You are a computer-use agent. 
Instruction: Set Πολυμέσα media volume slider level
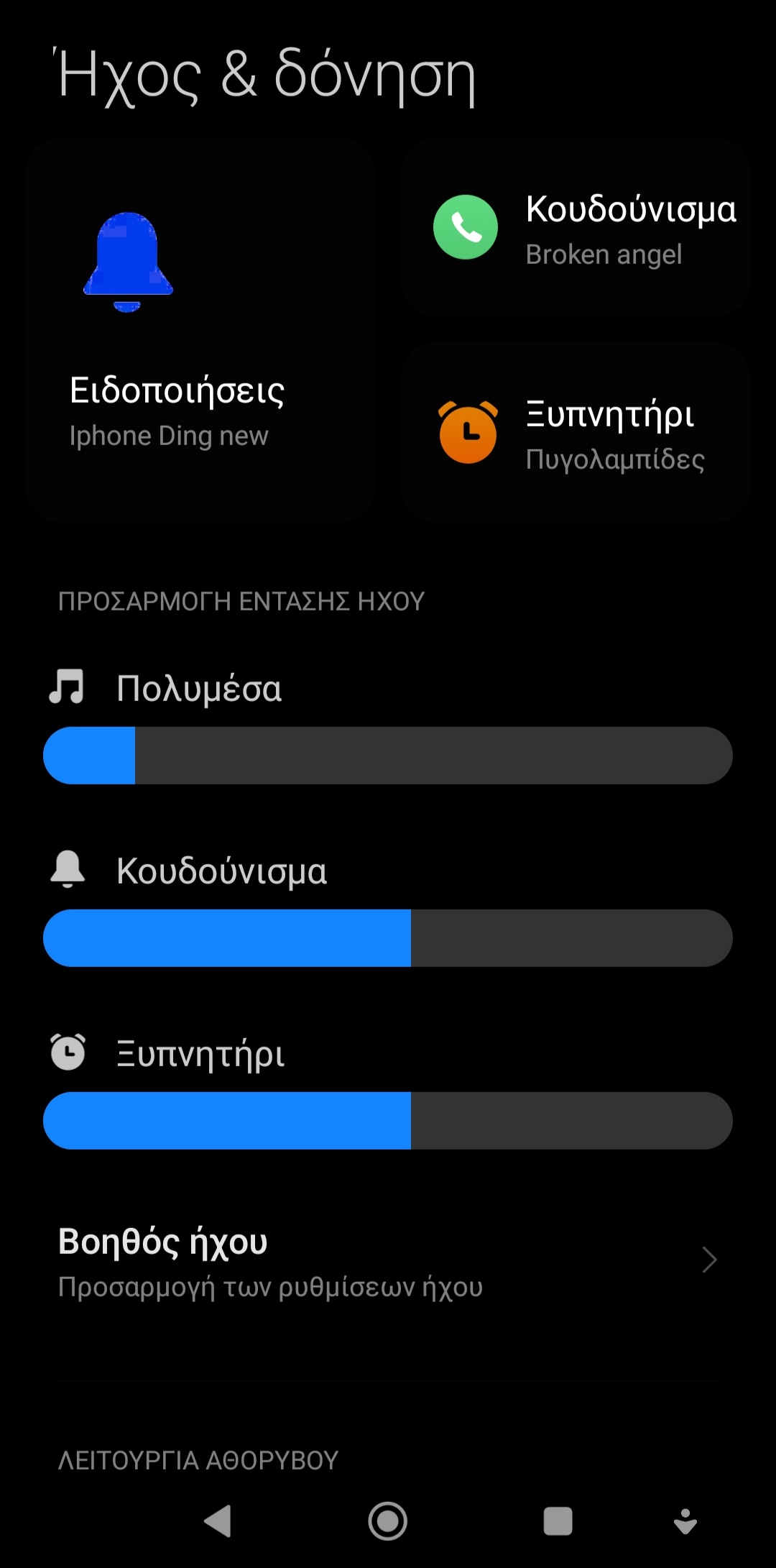pyautogui.click(x=388, y=756)
